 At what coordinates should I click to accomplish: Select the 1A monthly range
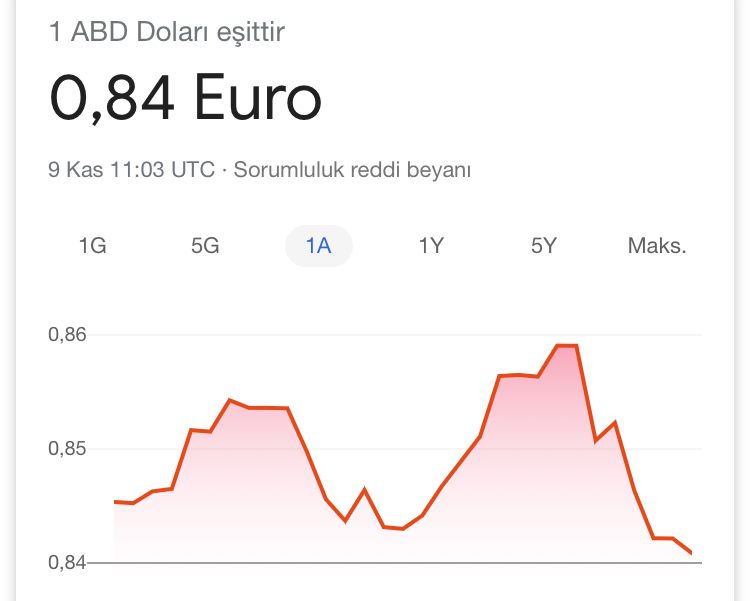point(318,246)
